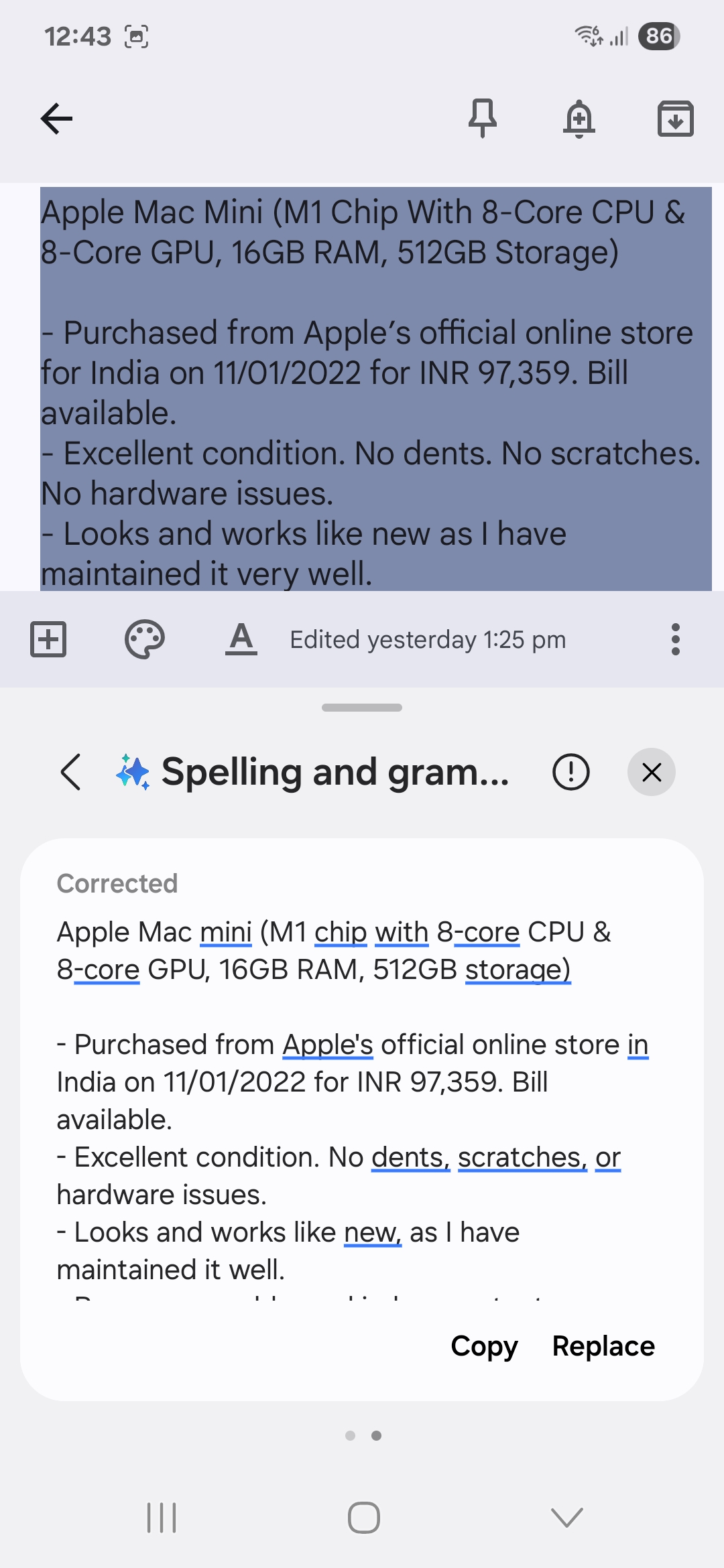Screen dimensions: 724x1568
Task: Go back from Spelling and grammar panel
Action: (x=71, y=772)
